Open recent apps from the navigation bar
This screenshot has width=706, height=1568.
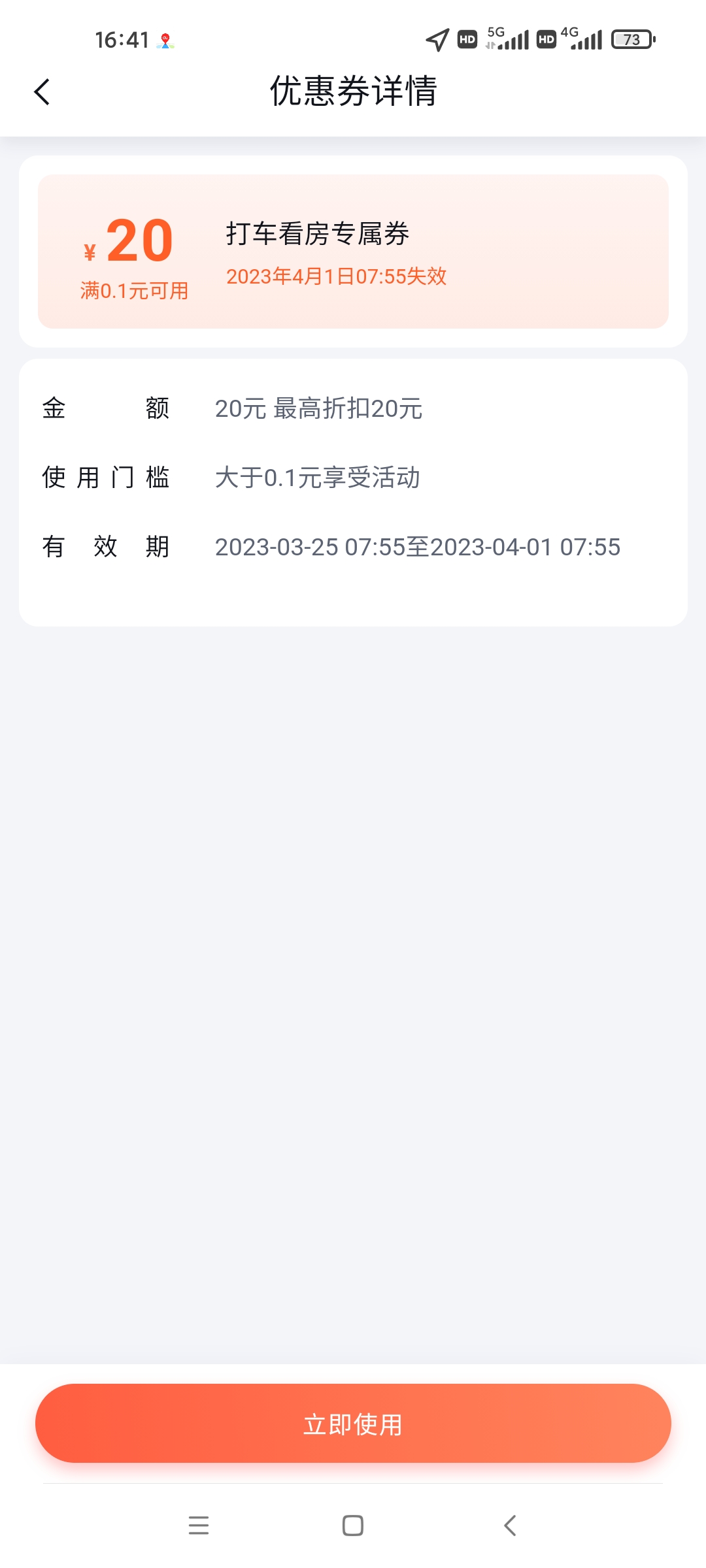[x=199, y=1526]
